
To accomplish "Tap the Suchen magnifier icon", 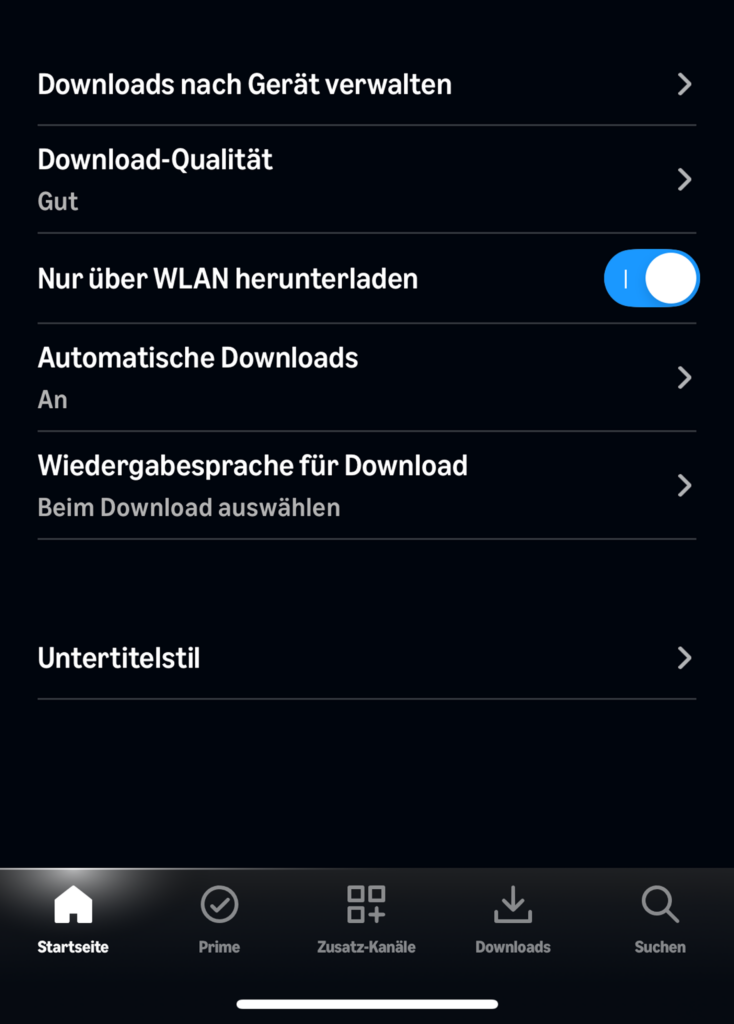I will (x=659, y=905).
